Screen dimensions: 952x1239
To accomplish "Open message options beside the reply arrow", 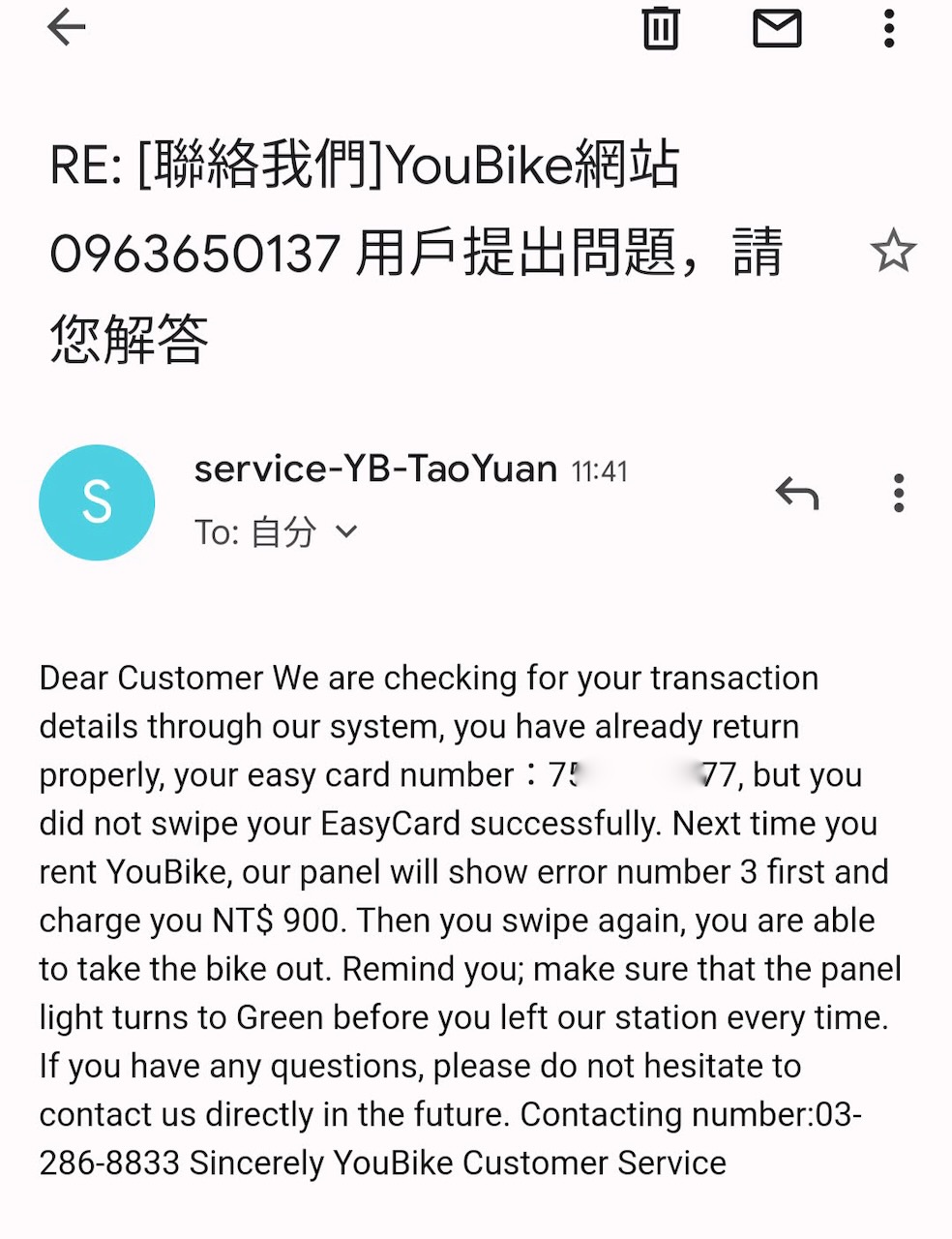I will point(899,494).
